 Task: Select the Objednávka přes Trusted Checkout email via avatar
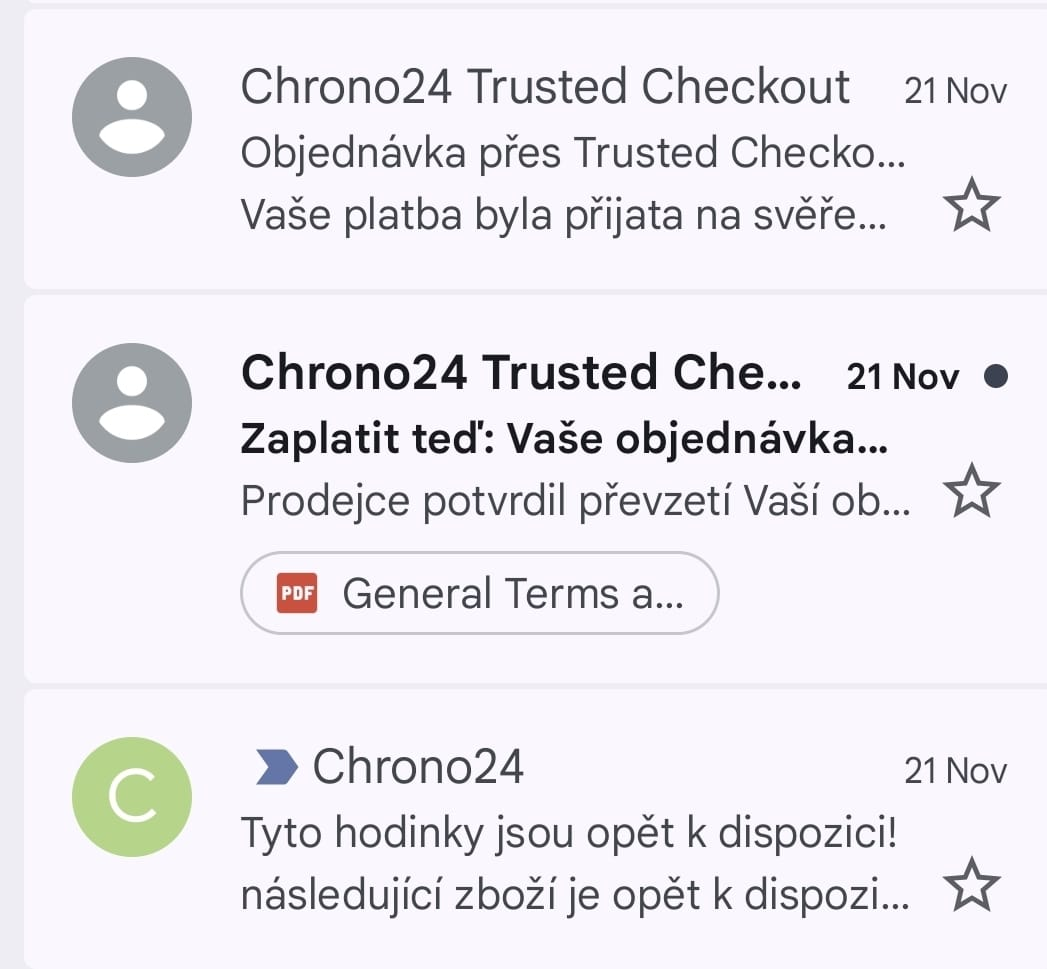point(132,117)
